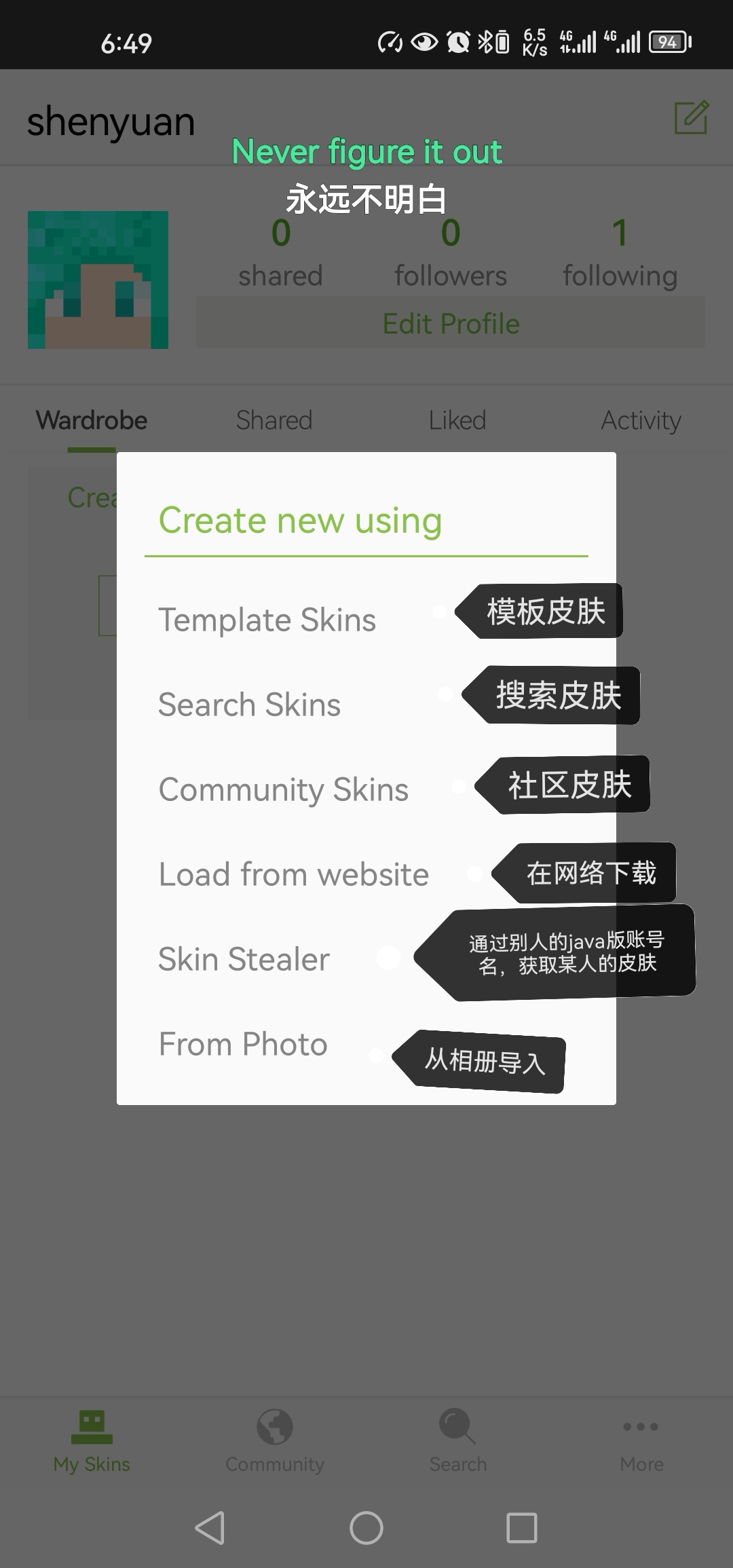Open Community Skins option
Viewport: 733px width, 1568px height.
click(x=283, y=789)
